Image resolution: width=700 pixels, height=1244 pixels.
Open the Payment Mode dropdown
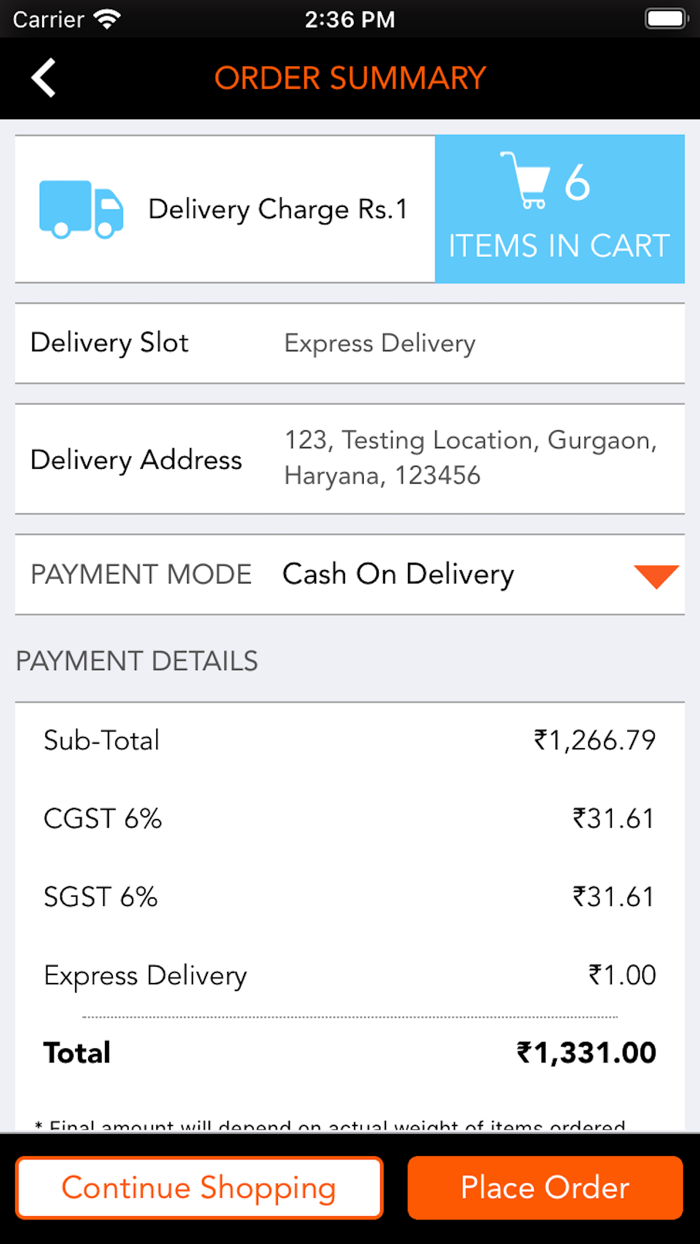click(350, 575)
